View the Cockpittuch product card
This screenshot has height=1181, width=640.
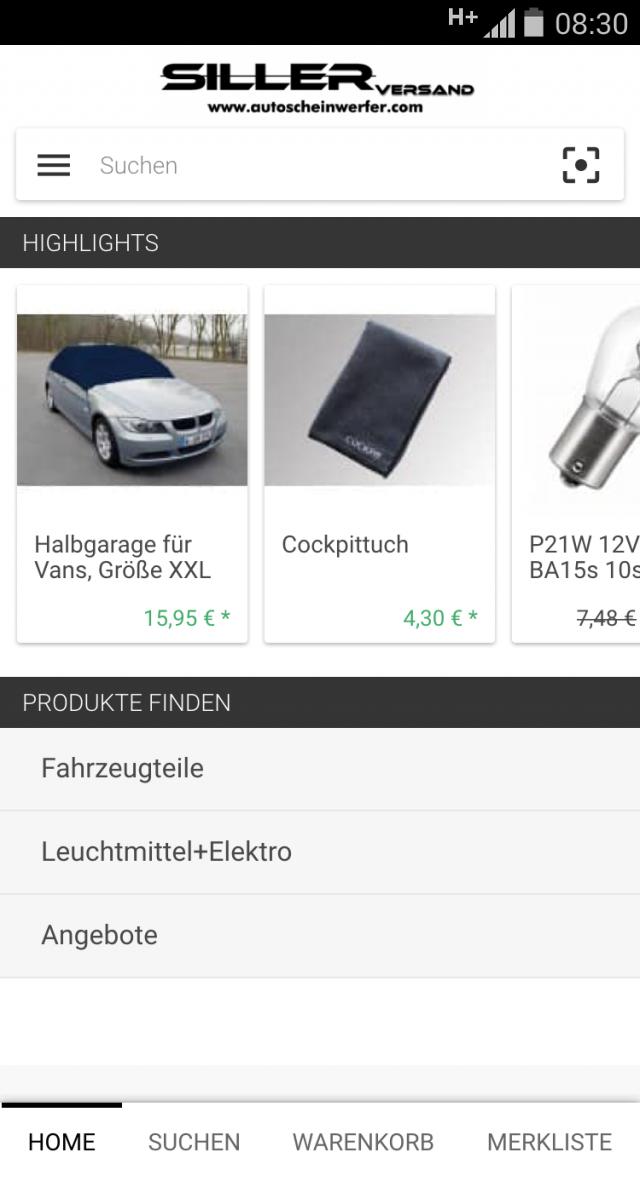coord(379,464)
